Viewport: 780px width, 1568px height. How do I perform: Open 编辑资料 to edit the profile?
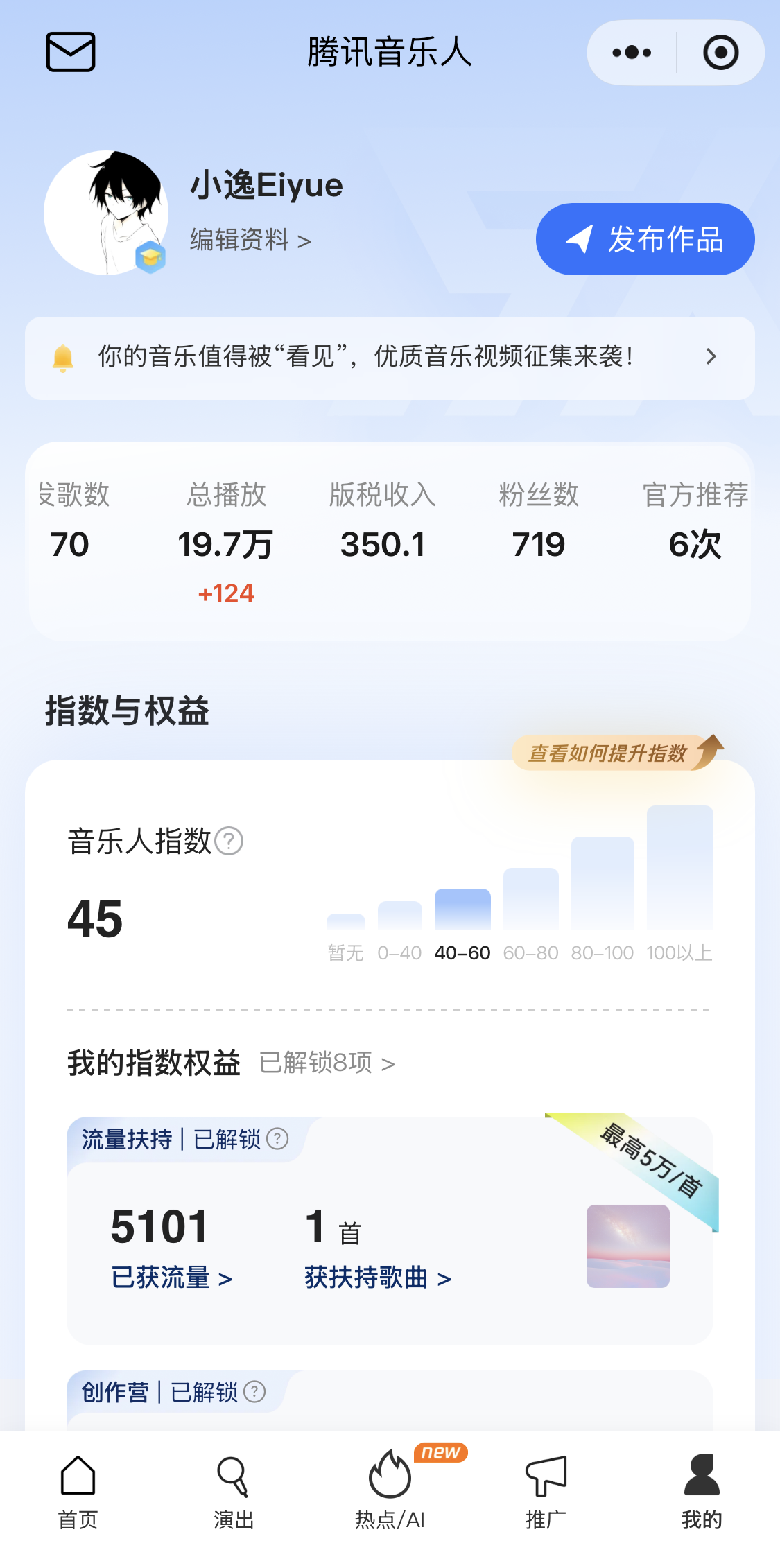(x=250, y=241)
